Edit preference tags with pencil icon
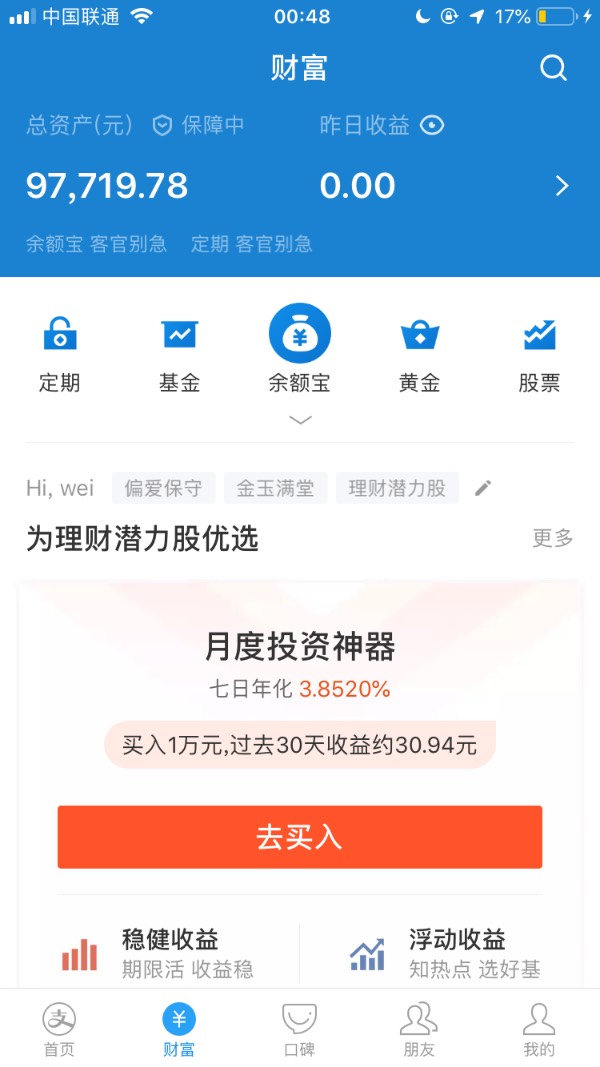This screenshot has height=1067, width=600. pyautogui.click(x=482, y=488)
